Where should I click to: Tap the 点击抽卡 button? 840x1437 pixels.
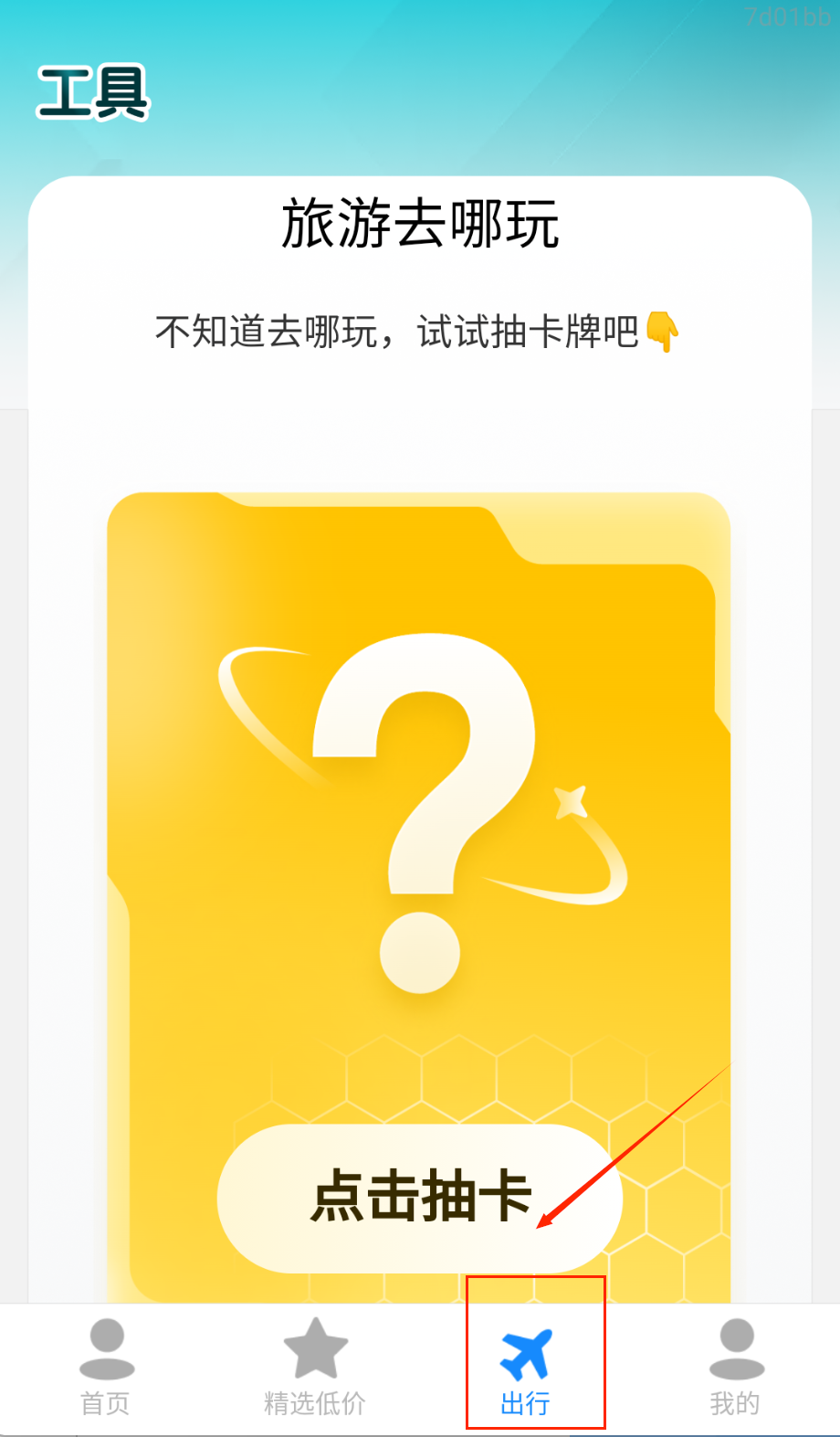[419, 1197]
